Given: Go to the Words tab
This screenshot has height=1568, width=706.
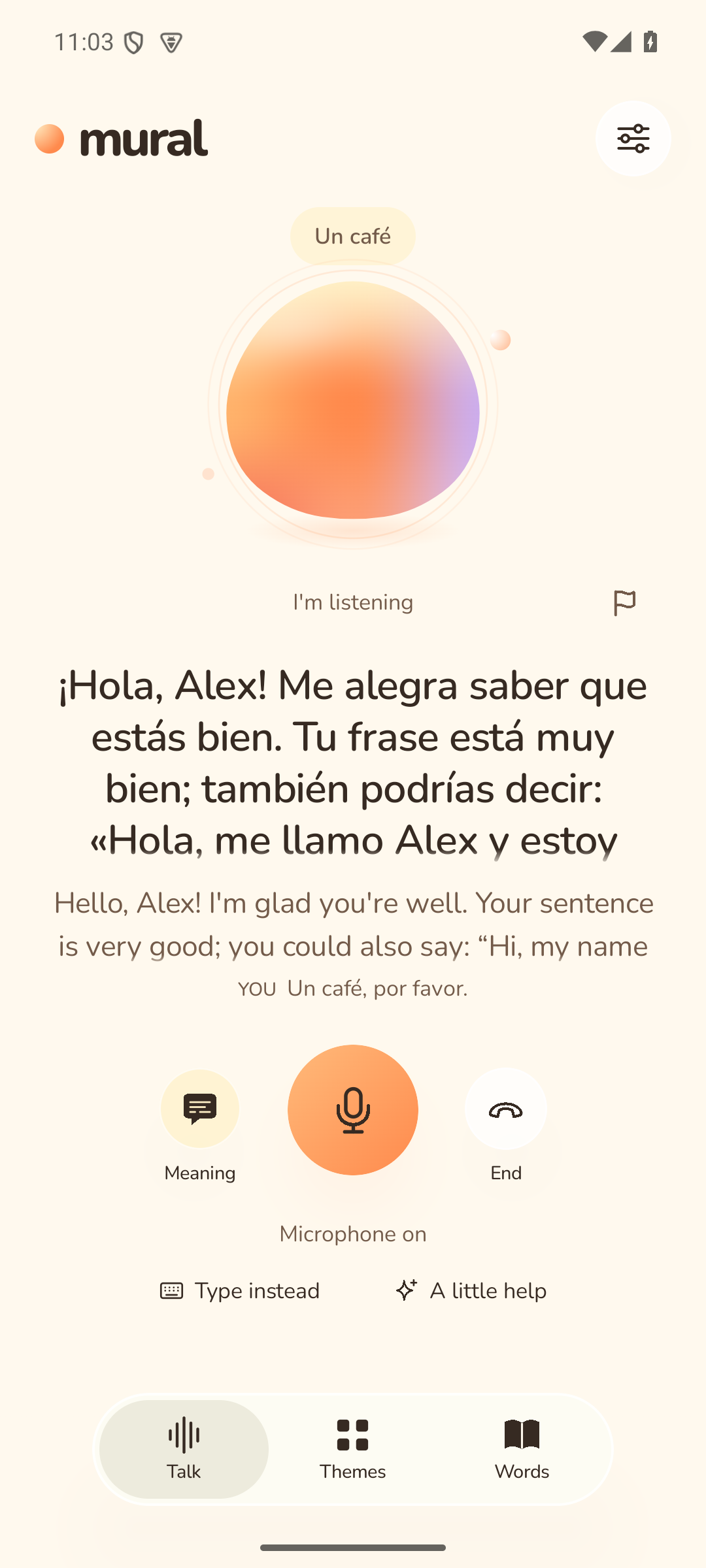Looking at the screenshot, I should (x=522, y=1449).
